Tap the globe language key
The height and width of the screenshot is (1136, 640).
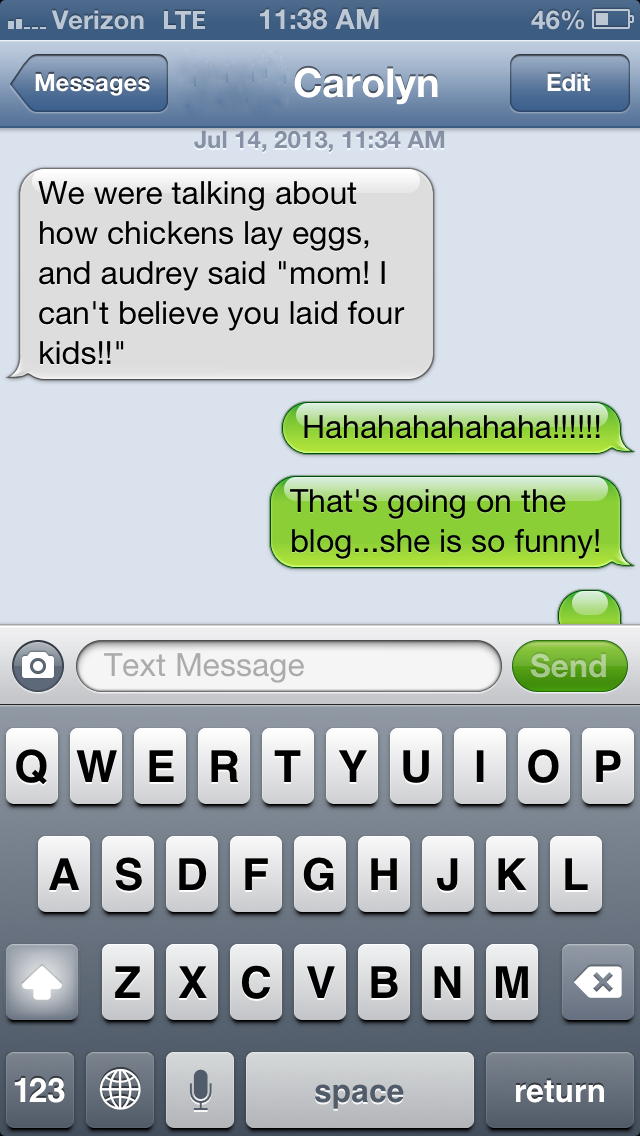[120, 1090]
